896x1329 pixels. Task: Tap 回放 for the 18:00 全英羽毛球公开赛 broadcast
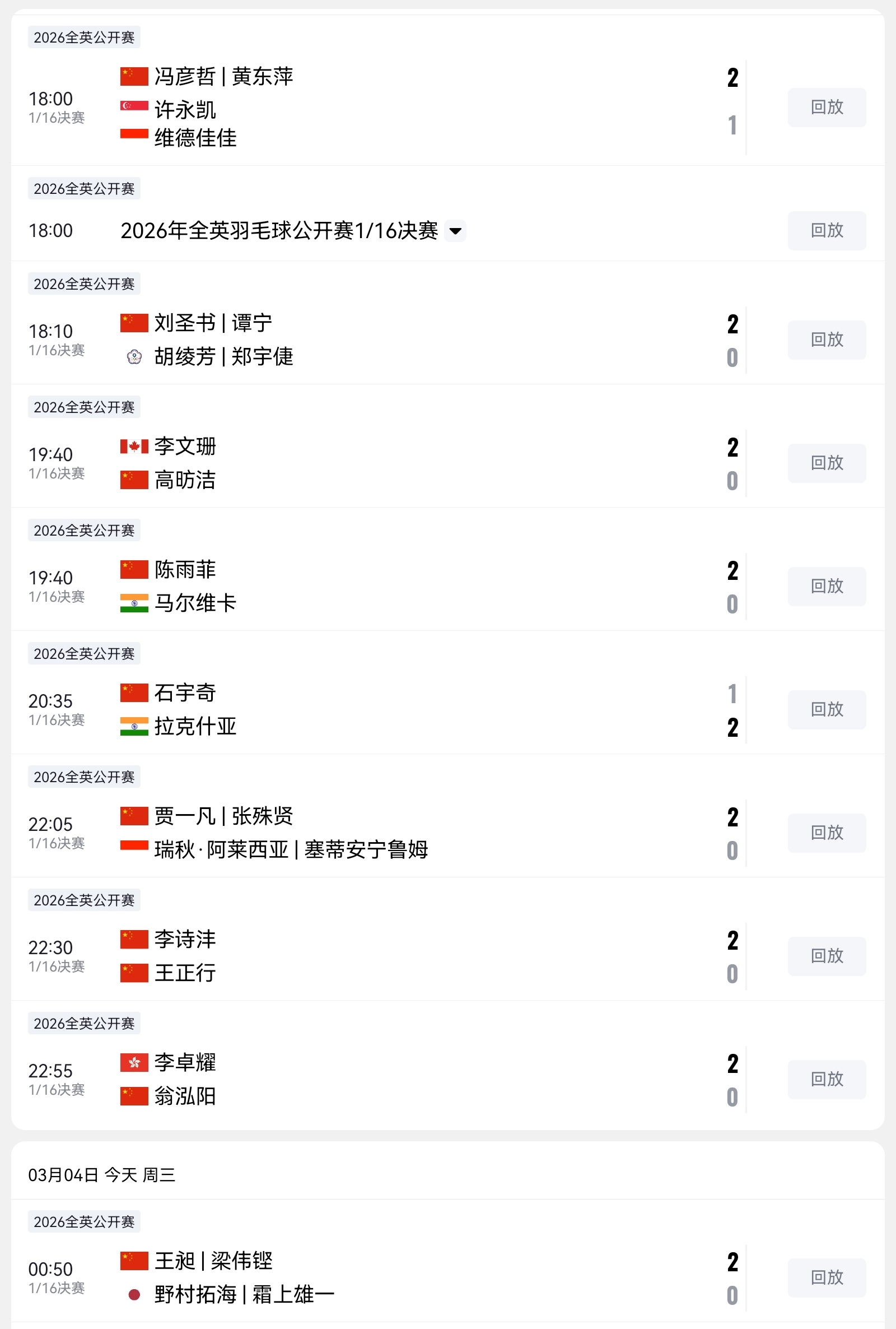[x=825, y=230]
